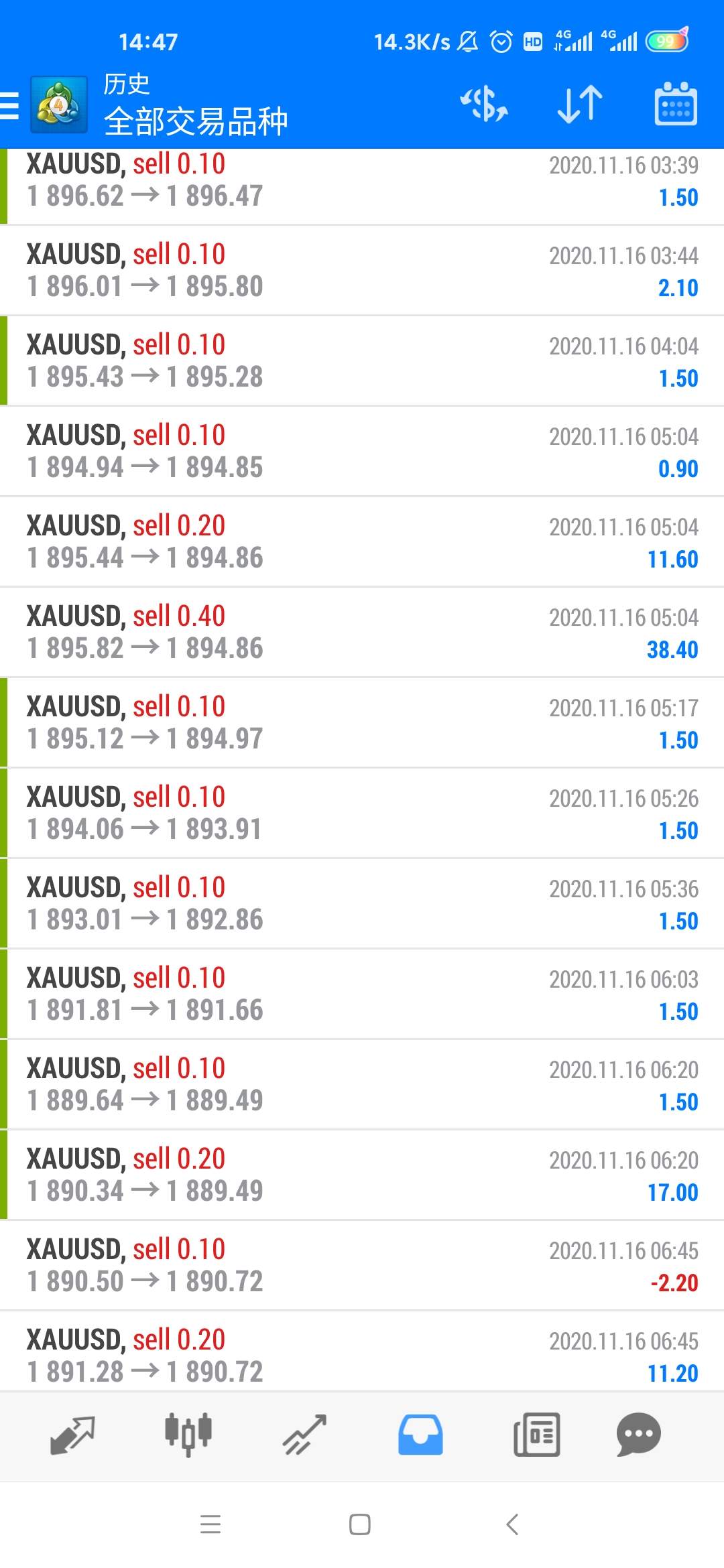The image size is (724, 1568).
Task: Open the sell 0.20 trade with 17.00 profit
Action: point(362,1175)
